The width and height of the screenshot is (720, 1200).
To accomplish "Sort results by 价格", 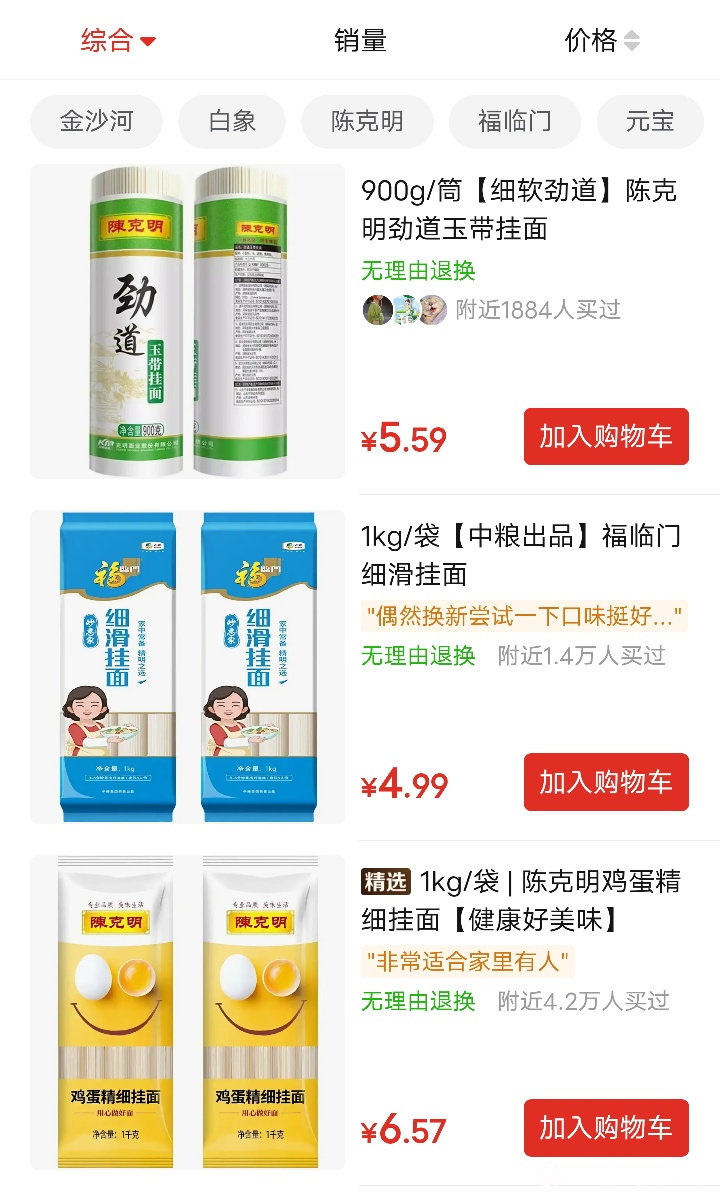I will tap(601, 41).
